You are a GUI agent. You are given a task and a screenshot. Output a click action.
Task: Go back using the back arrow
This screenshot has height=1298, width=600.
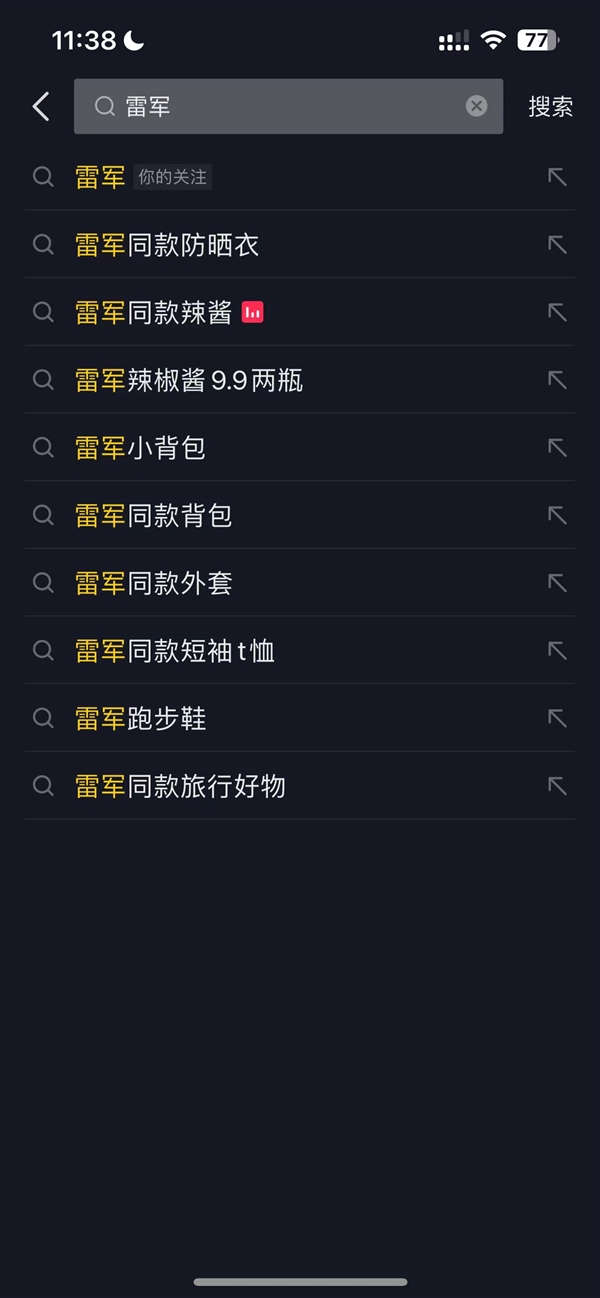tap(41, 107)
